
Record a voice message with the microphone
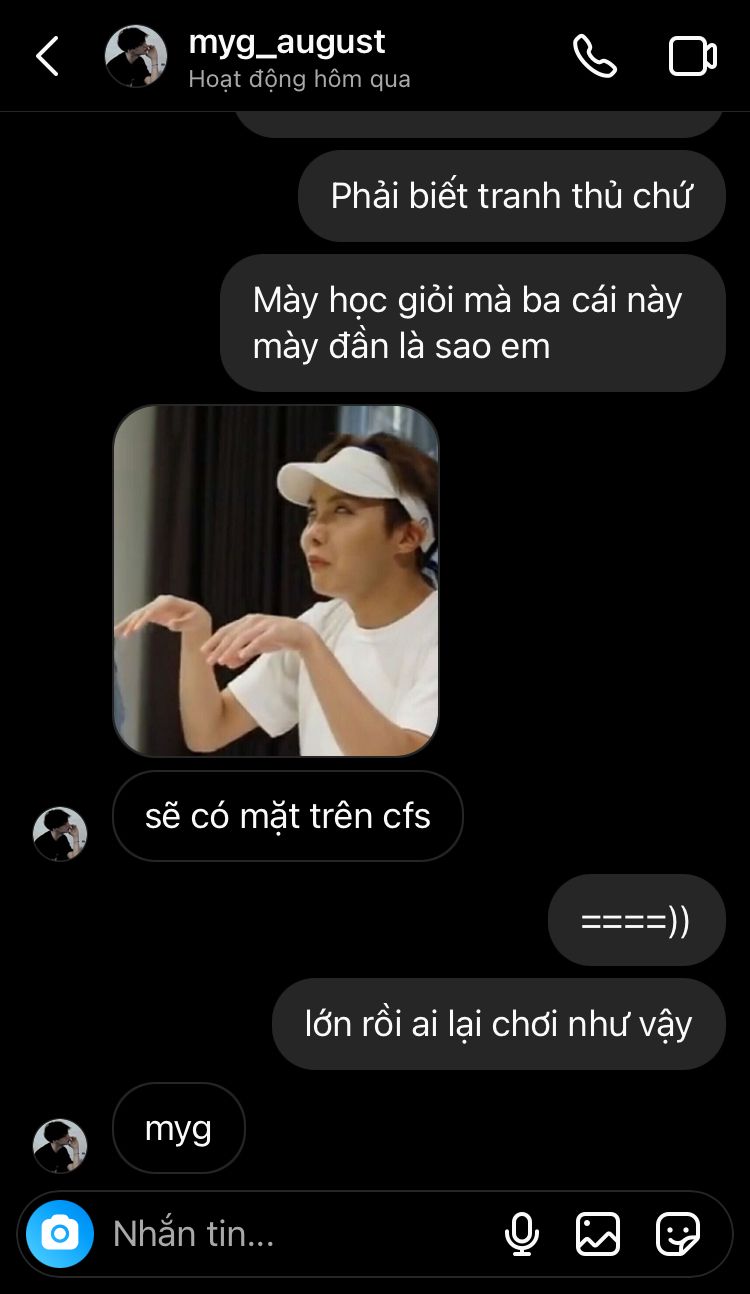tap(522, 1234)
